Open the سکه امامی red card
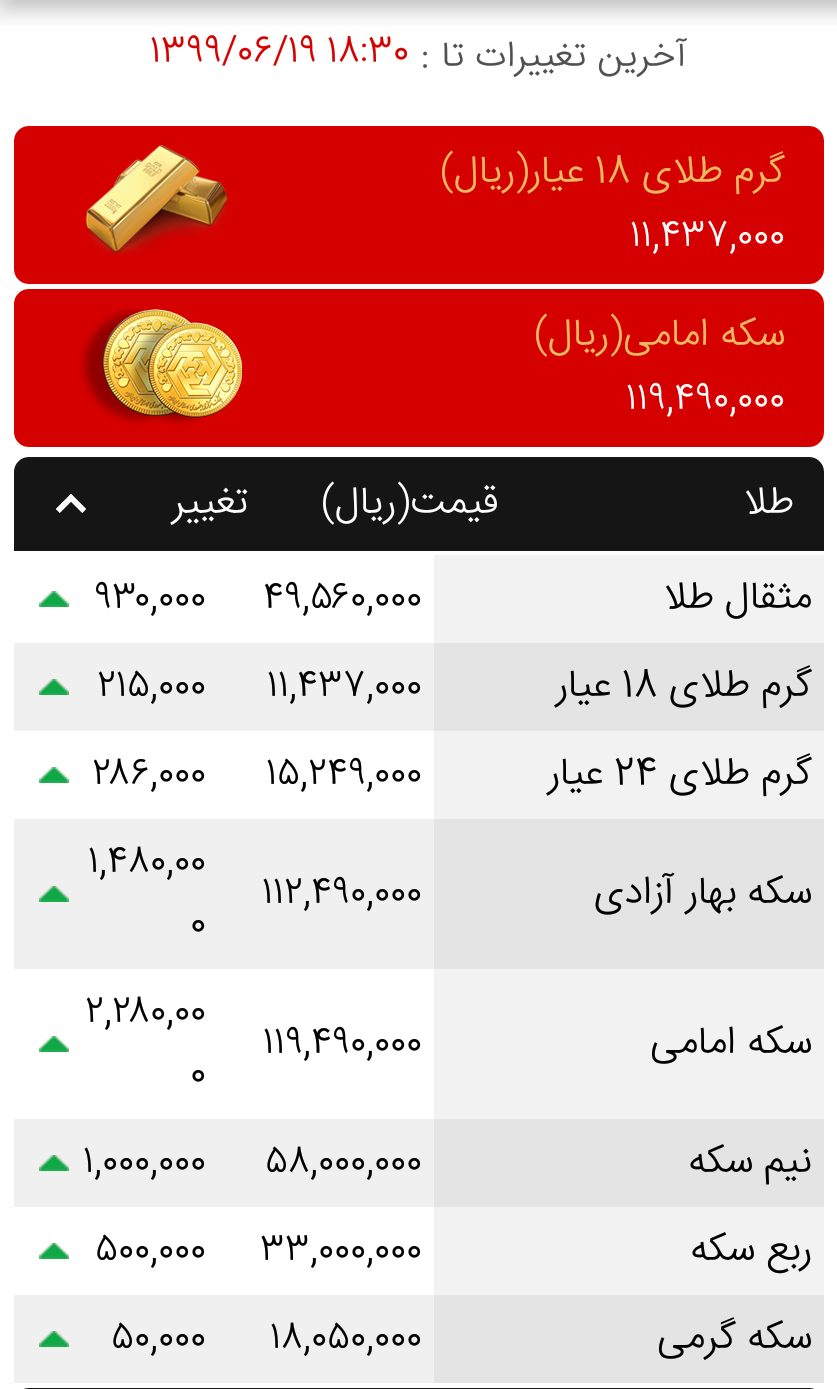The width and height of the screenshot is (837, 1389). [419, 368]
